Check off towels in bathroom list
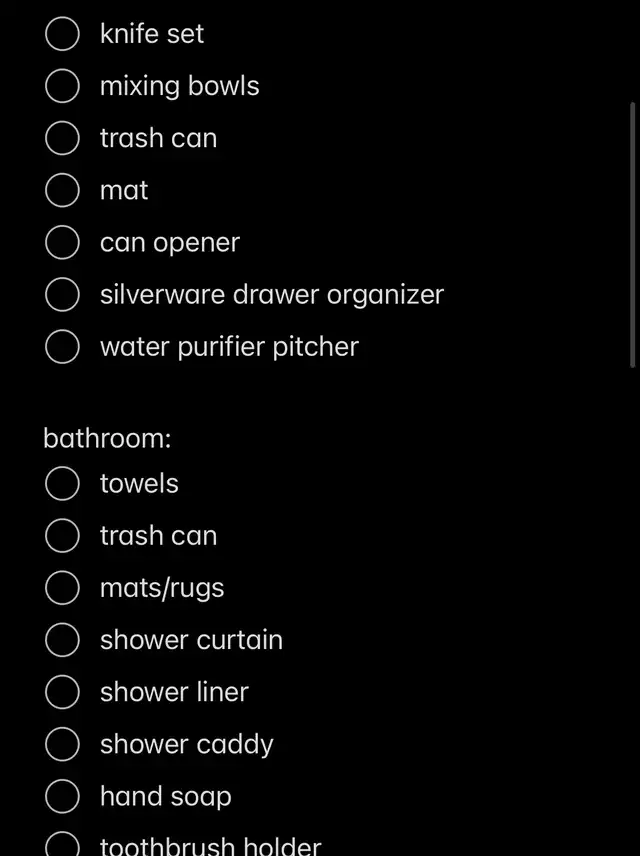 (63, 484)
